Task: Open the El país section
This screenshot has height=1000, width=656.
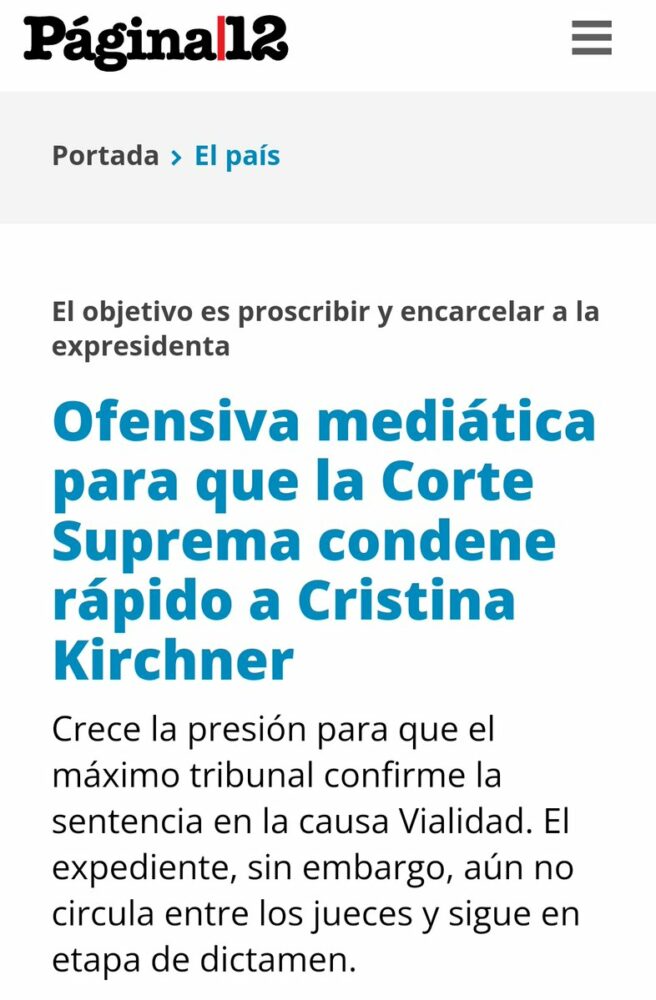Action: pos(237,156)
